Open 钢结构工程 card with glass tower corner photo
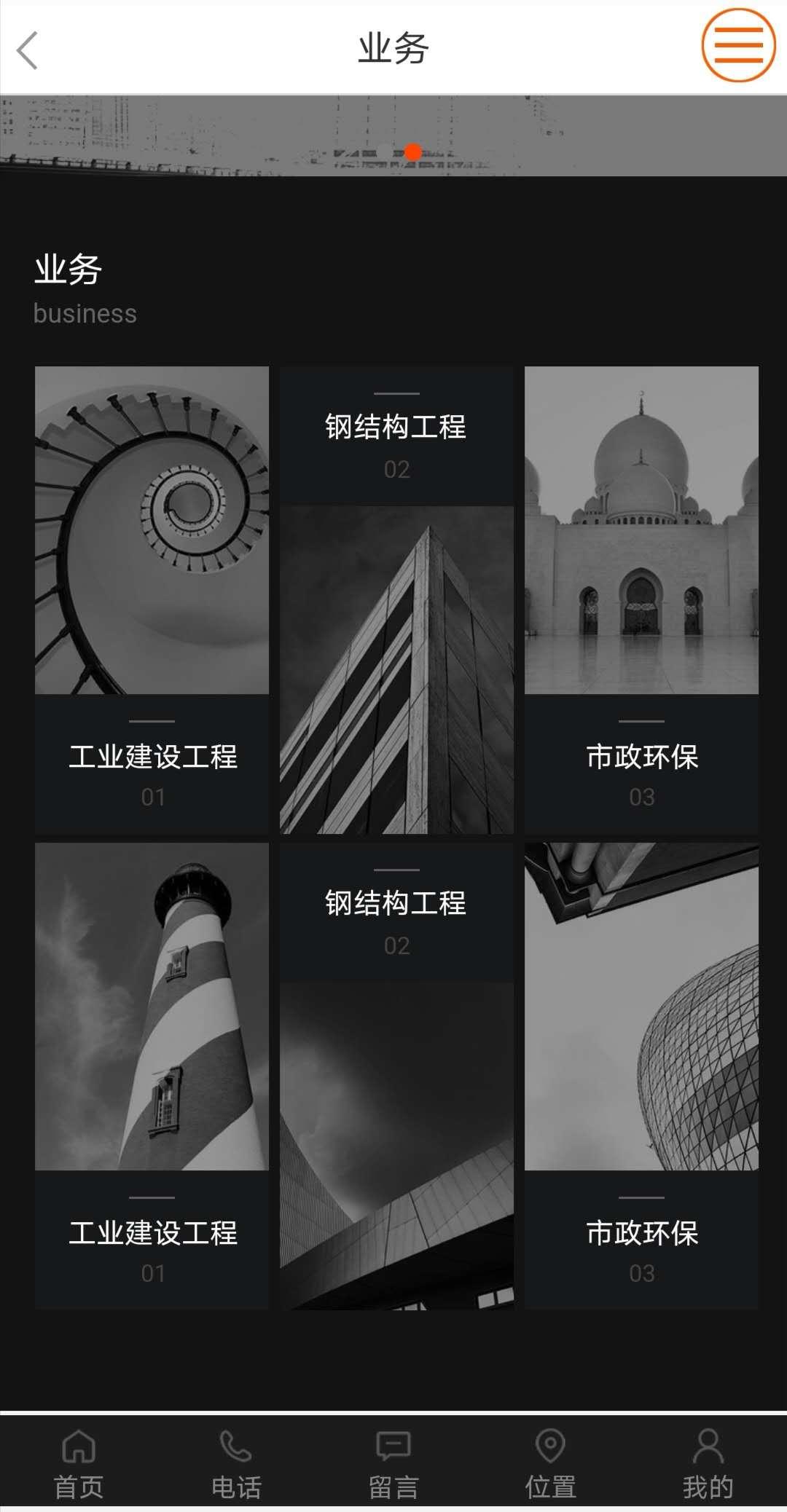This screenshot has width=787, height=1512. (x=396, y=599)
